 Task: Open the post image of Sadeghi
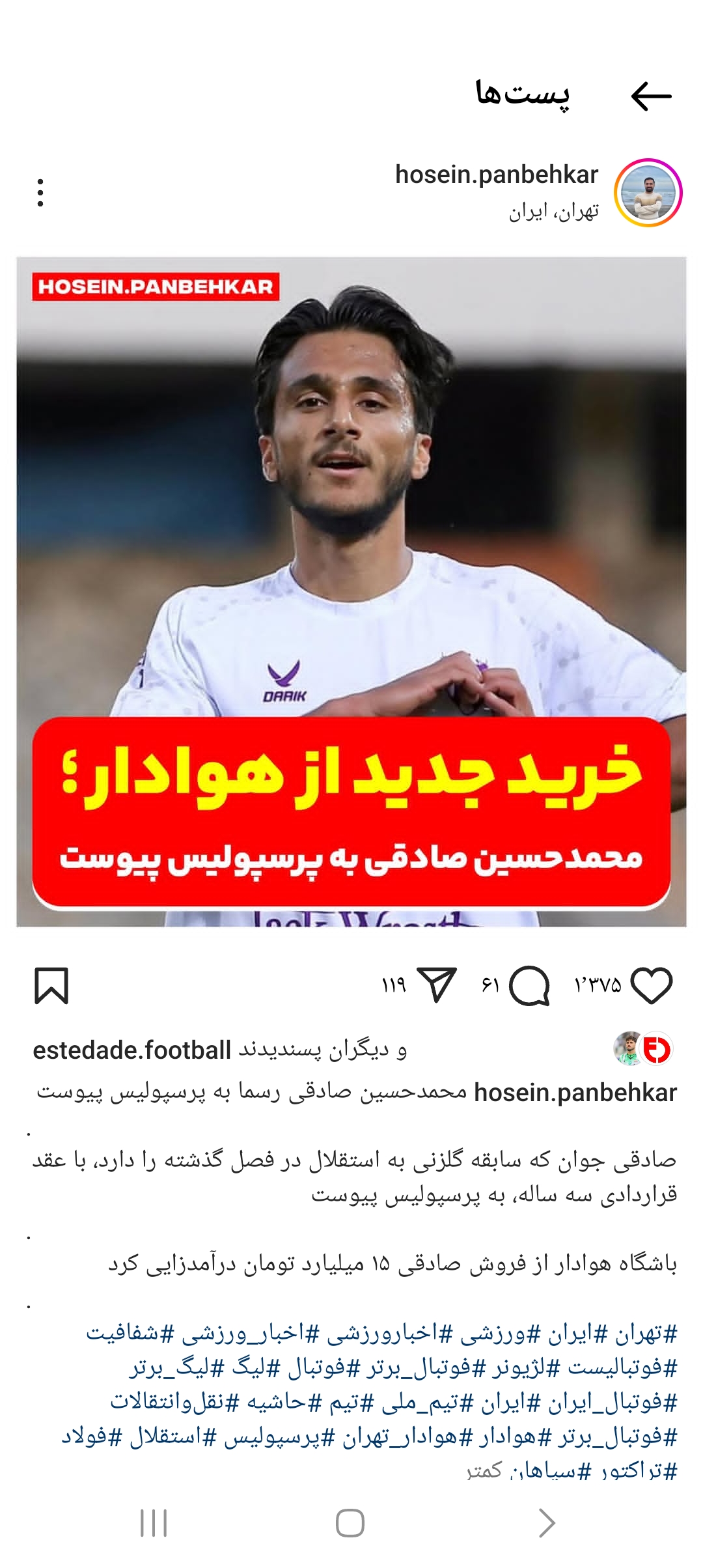[x=351, y=592]
